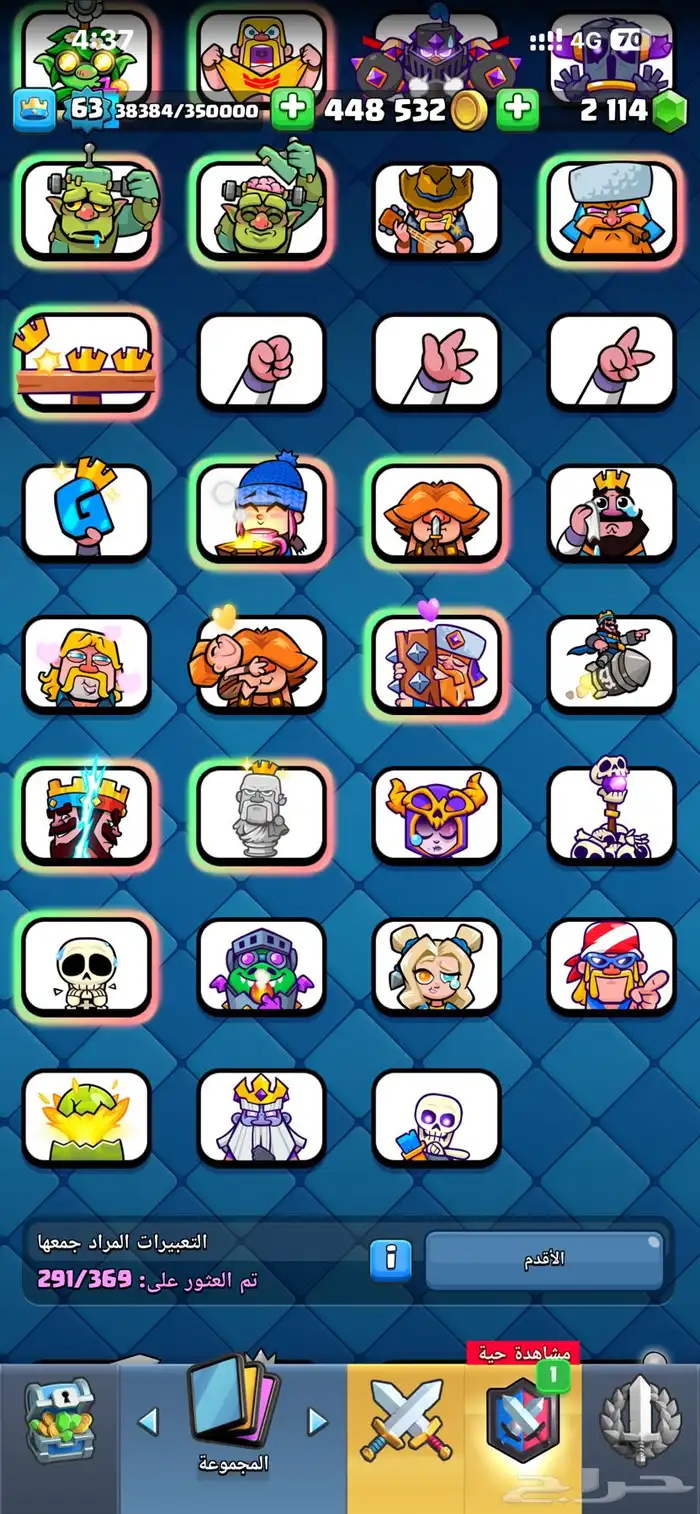Tap the الأقدم sort button
Screen dimensions: 700x1514
(x=544, y=1260)
